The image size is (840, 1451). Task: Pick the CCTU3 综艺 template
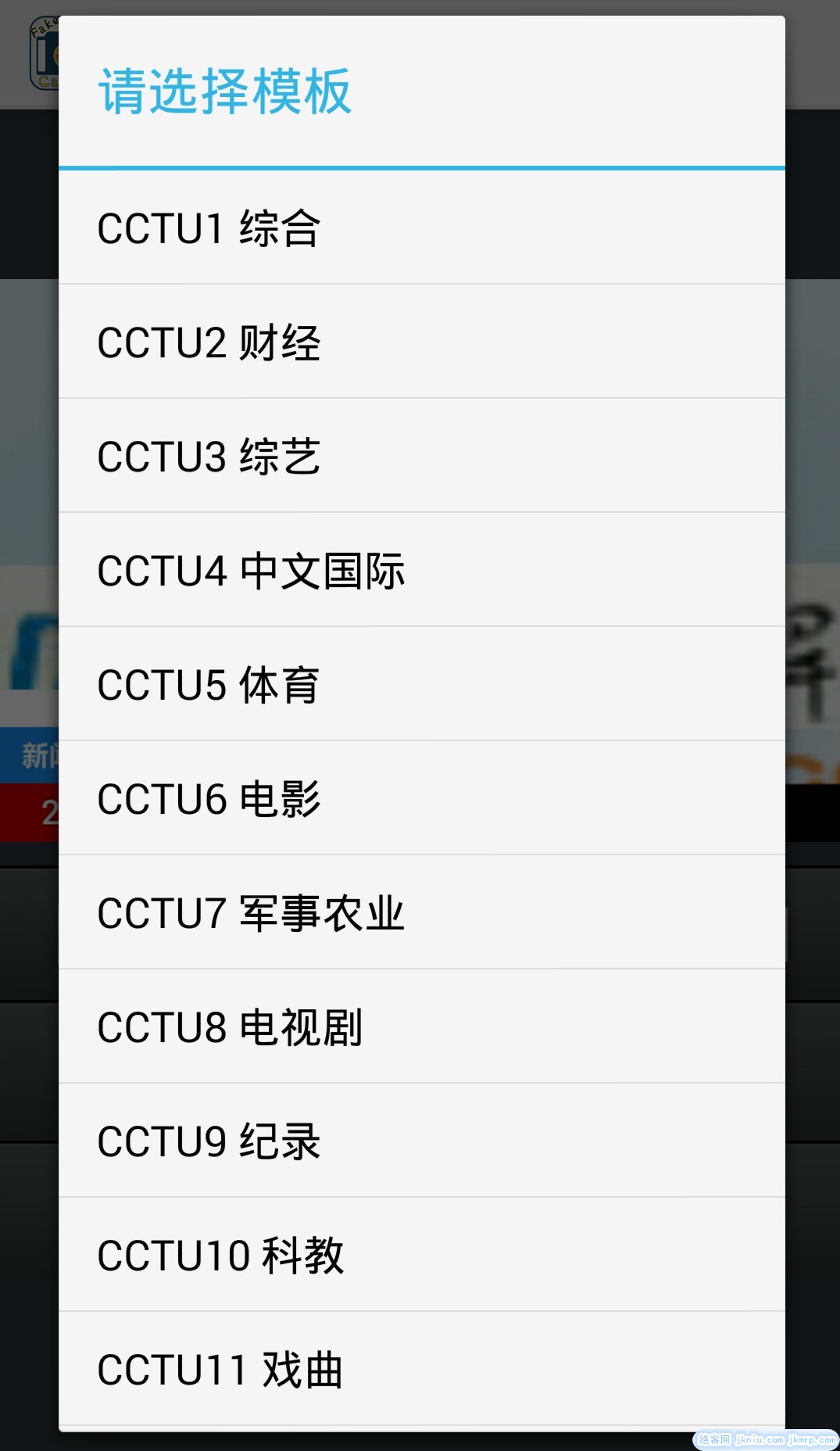(x=422, y=457)
